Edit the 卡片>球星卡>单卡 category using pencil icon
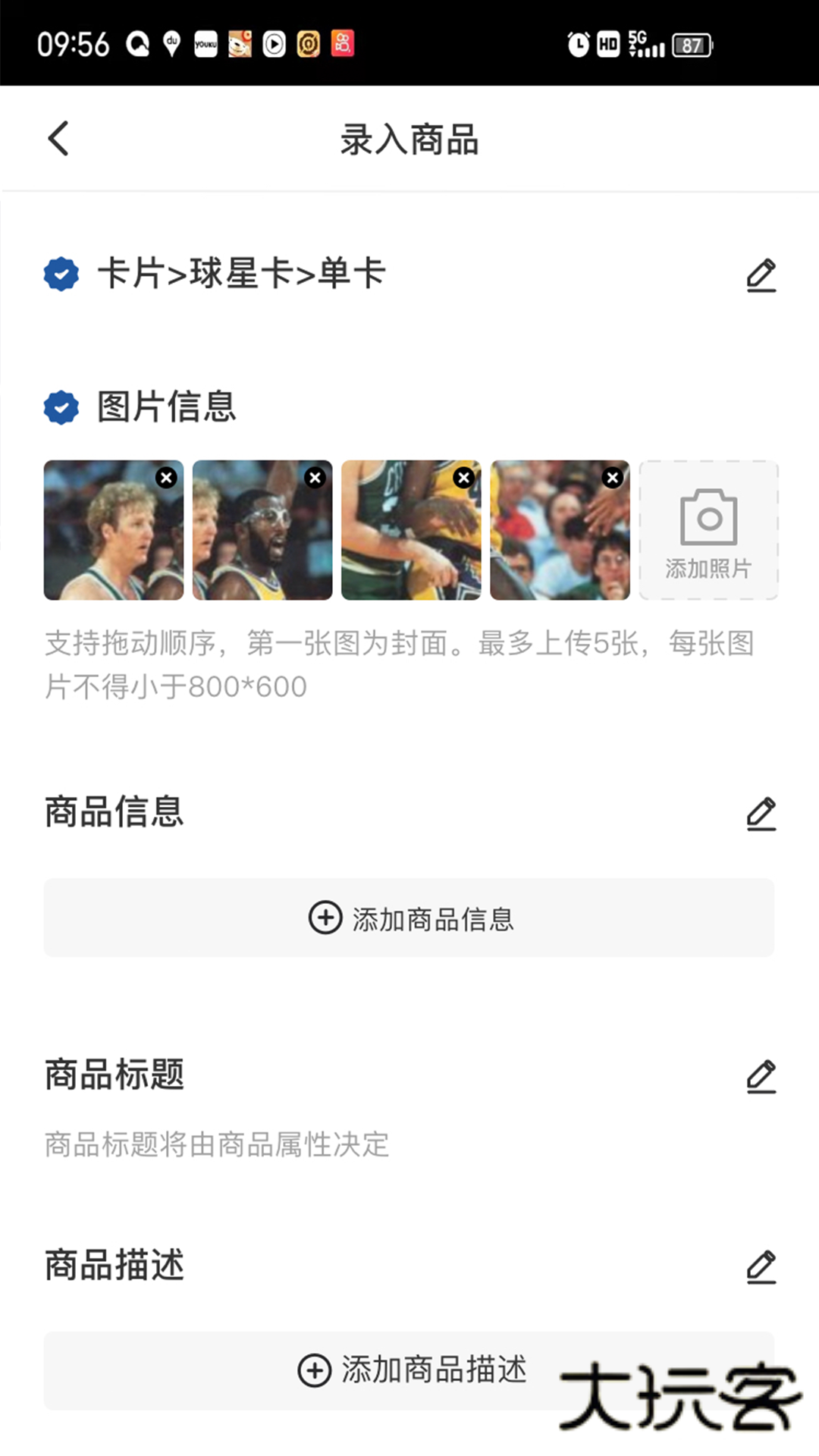Viewport: 819px width, 1456px height. tap(761, 275)
